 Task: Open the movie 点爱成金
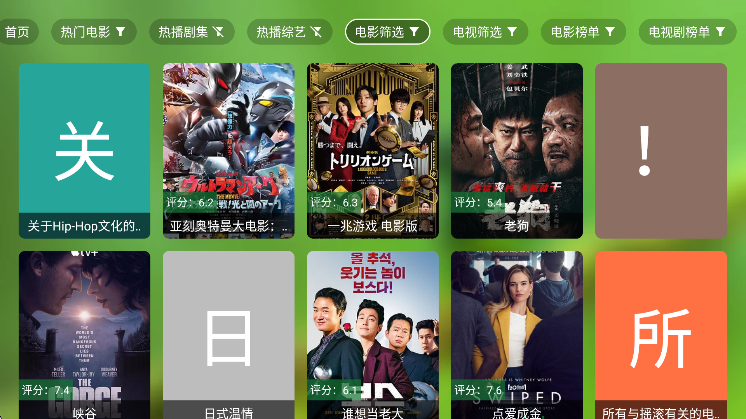coord(516,335)
